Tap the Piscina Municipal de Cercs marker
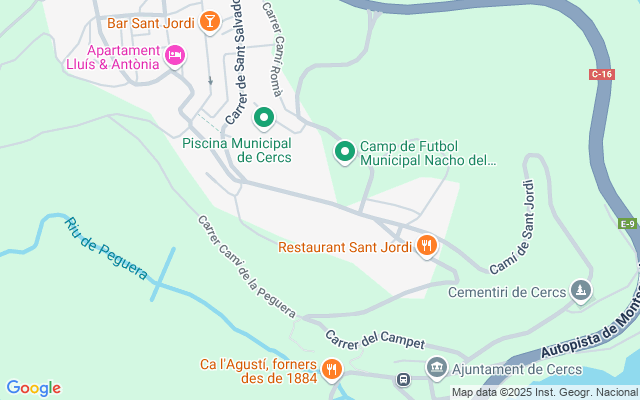The image size is (640, 400). point(264,118)
